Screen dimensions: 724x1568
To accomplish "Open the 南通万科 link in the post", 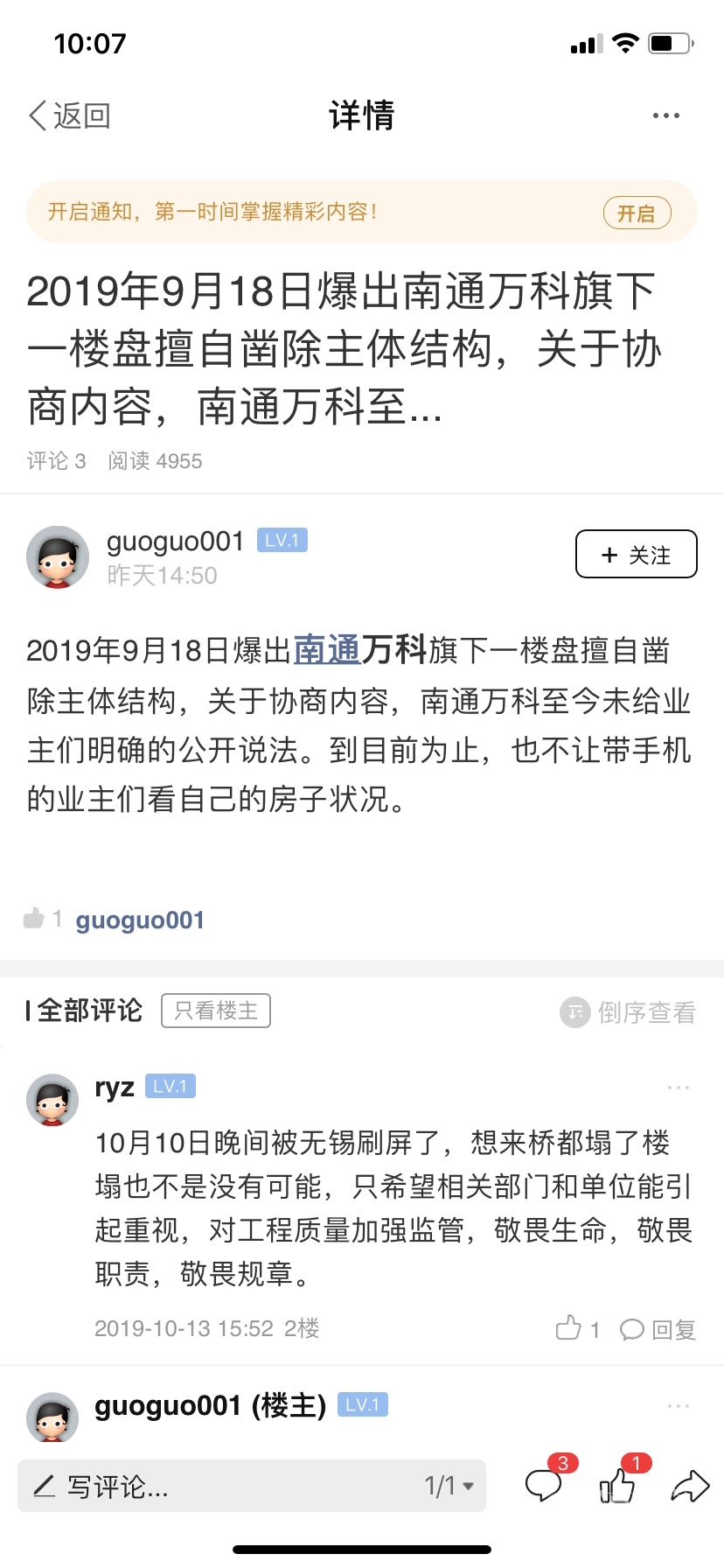I will [359, 650].
